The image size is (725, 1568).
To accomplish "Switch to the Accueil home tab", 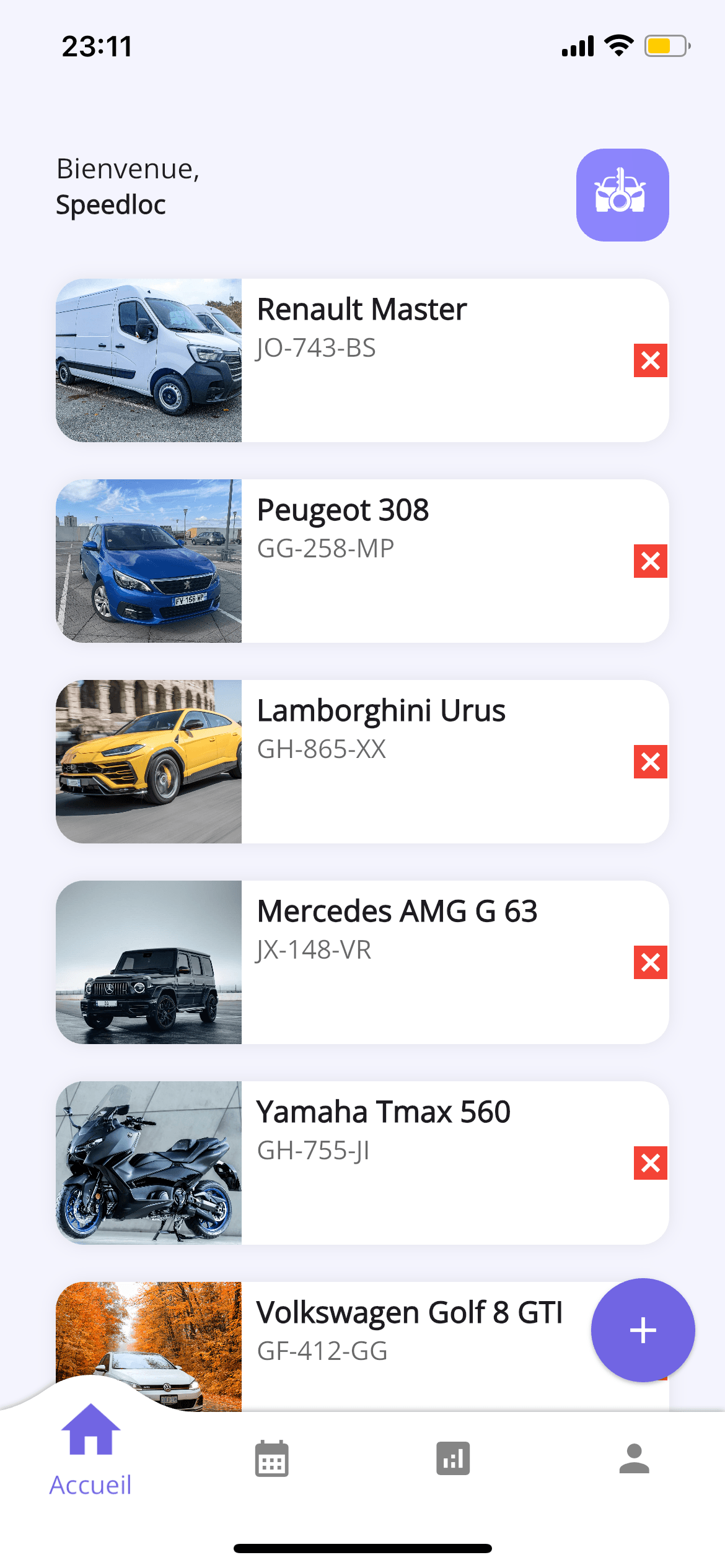I will tap(90, 1449).
